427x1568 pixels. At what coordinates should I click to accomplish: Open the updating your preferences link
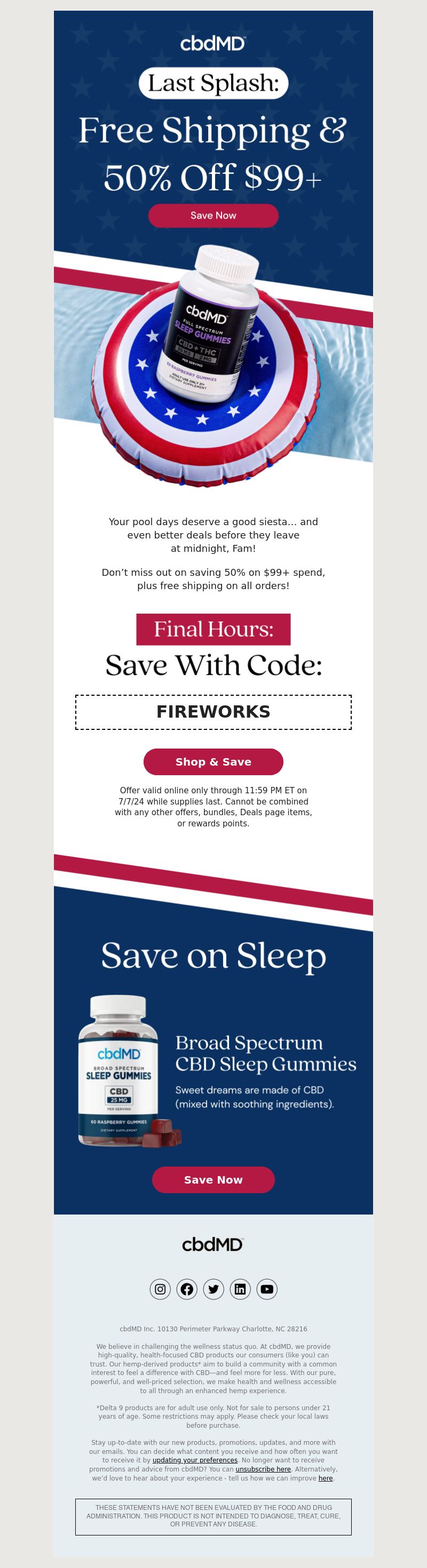[195, 1460]
